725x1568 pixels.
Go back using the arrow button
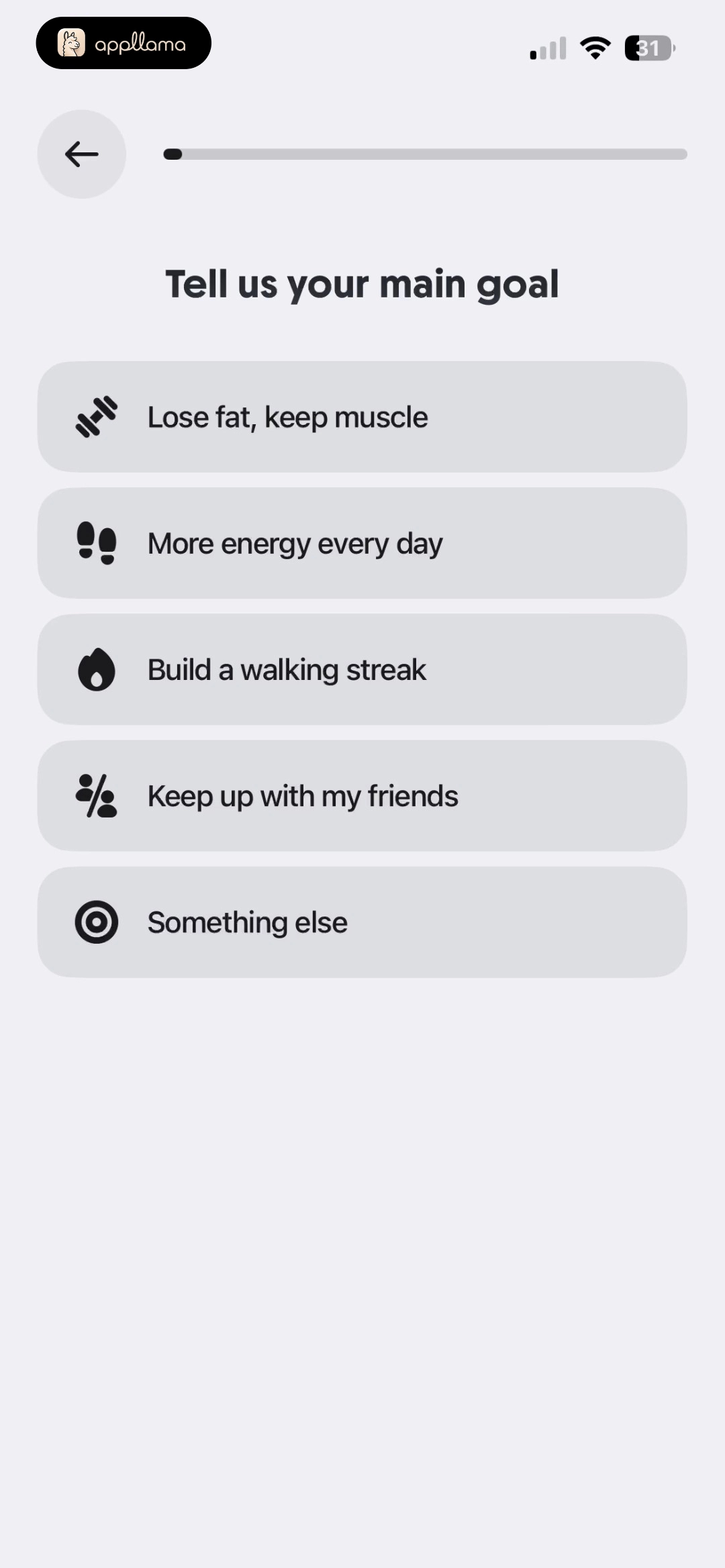pyautogui.click(x=81, y=154)
